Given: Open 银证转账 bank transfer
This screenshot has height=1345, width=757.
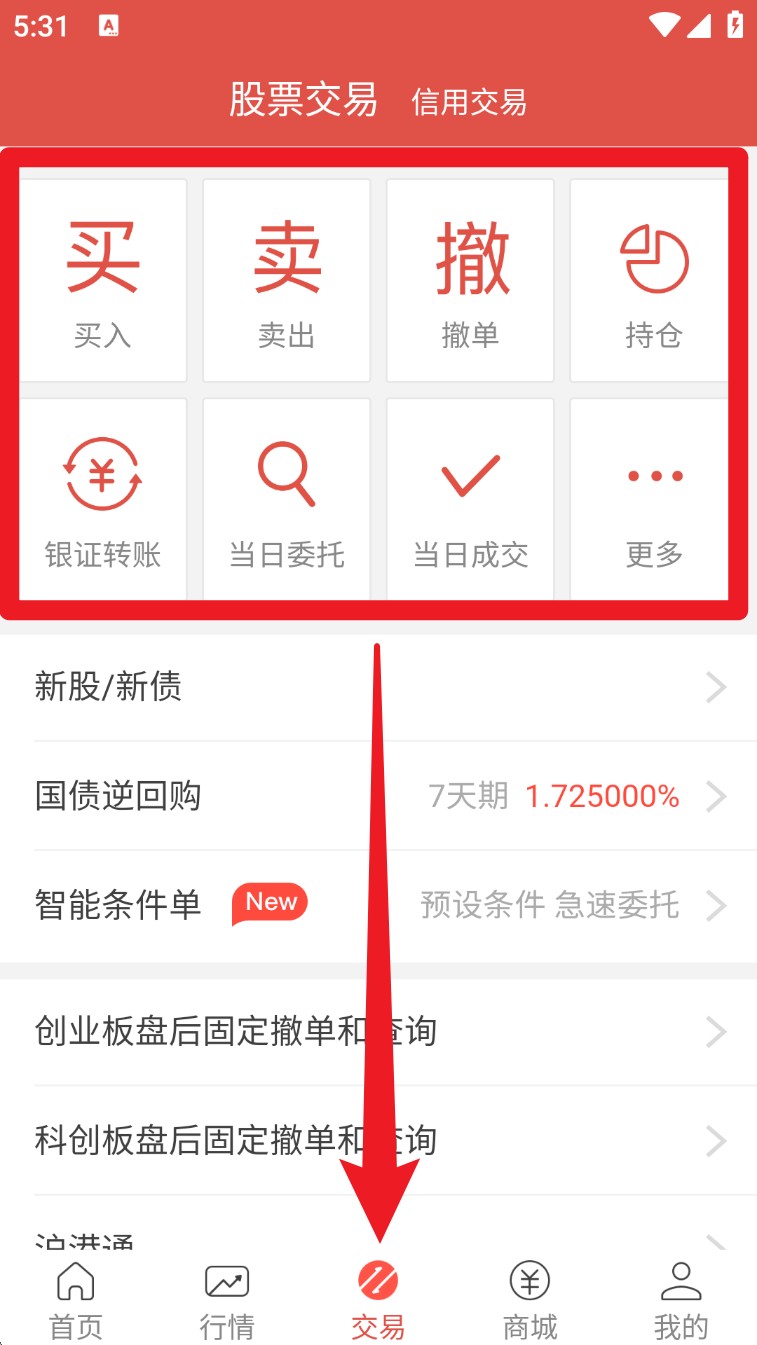Looking at the screenshot, I should (103, 499).
